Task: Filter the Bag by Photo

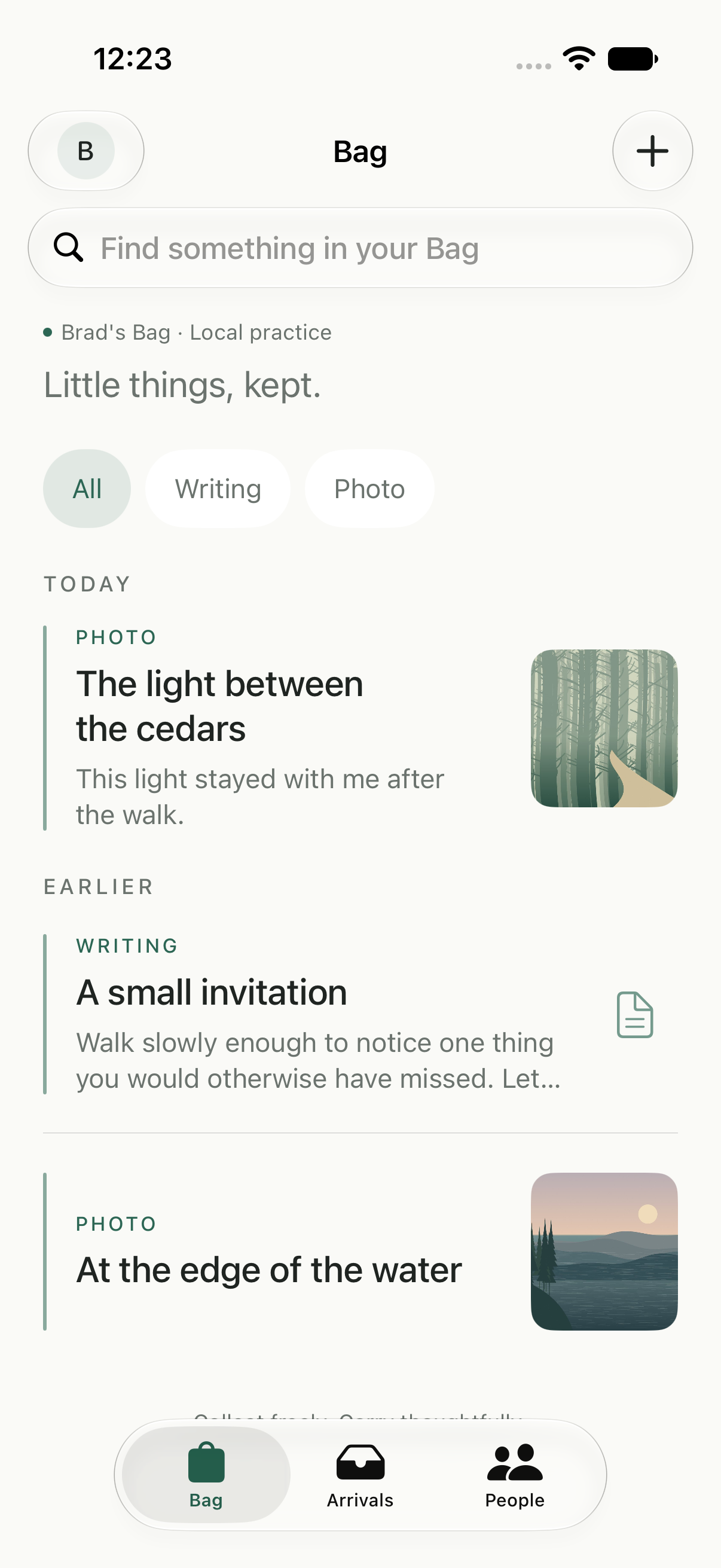Action: click(369, 489)
